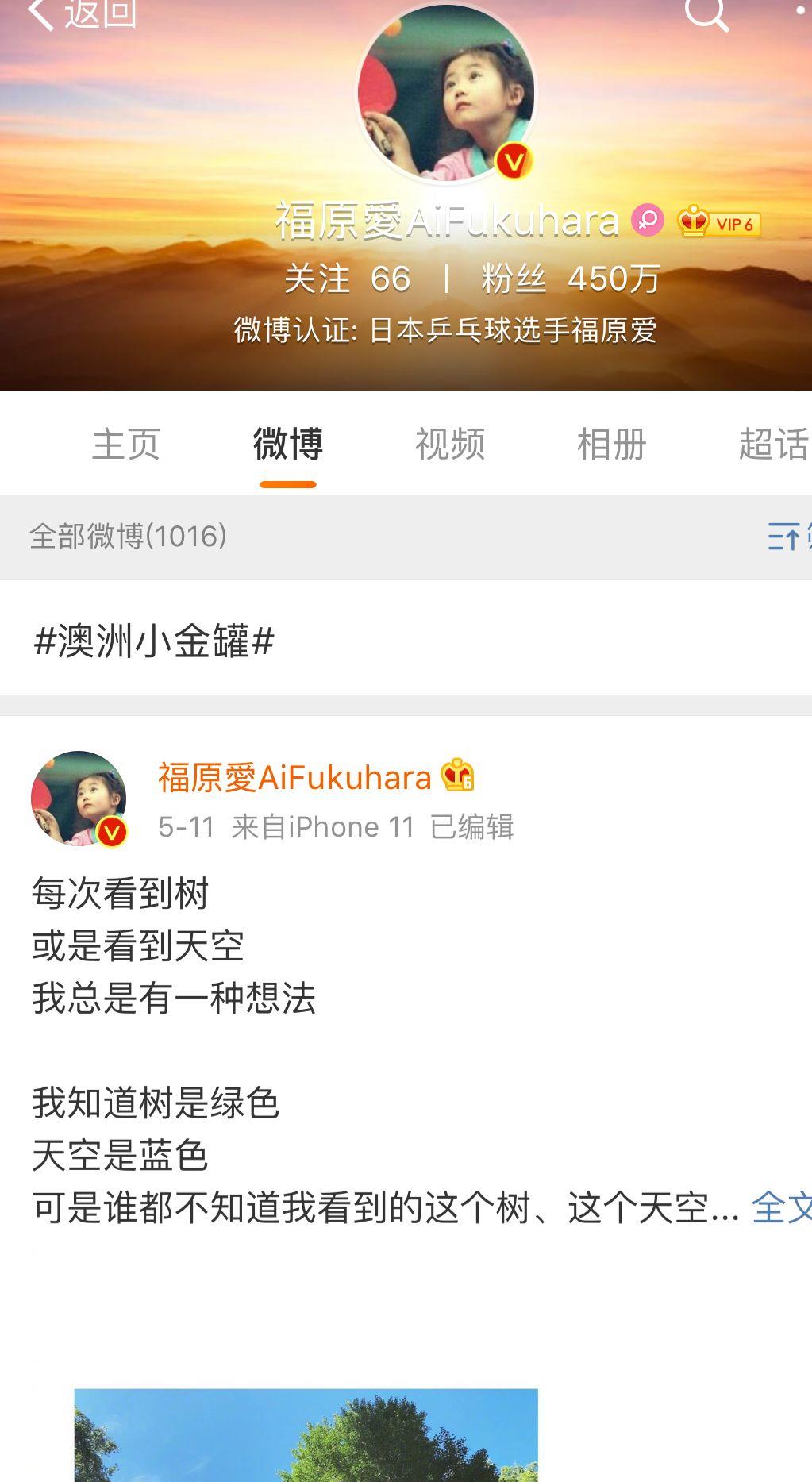Image resolution: width=812 pixels, height=1482 pixels.
Task: View the 粉丝 450万 followers list
Action: pyautogui.click(x=570, y=279)
